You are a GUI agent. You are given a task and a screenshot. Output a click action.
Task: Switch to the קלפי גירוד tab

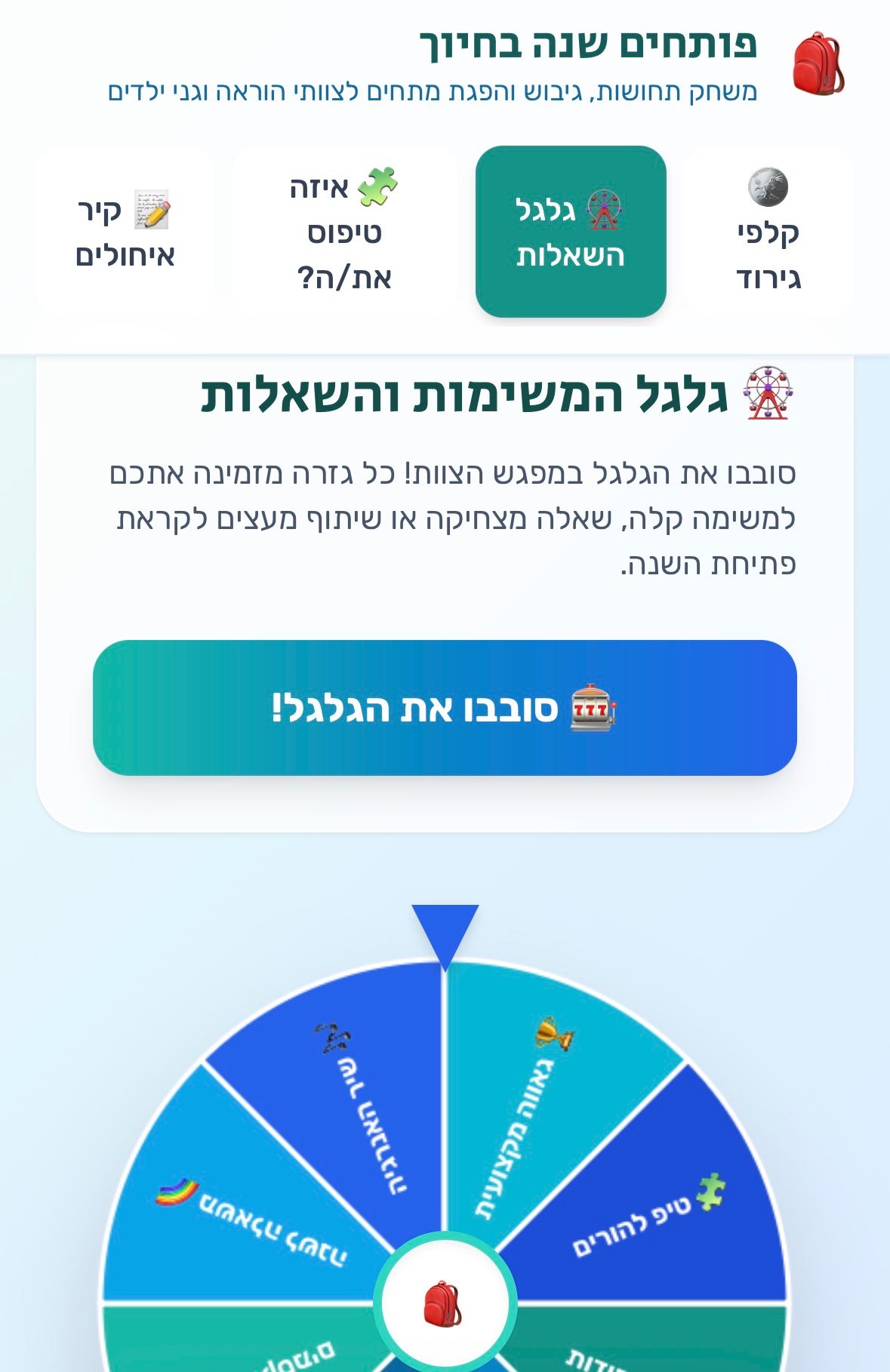[x=768, y=232]
